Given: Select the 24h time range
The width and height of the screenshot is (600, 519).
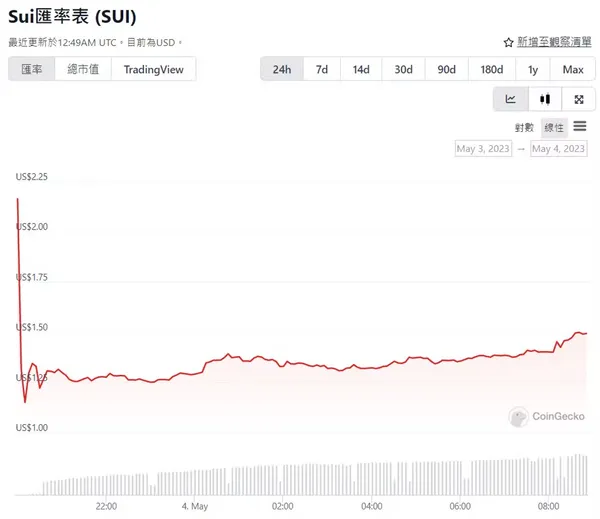Looking at the screenshot, I should (x=281, y=69).
